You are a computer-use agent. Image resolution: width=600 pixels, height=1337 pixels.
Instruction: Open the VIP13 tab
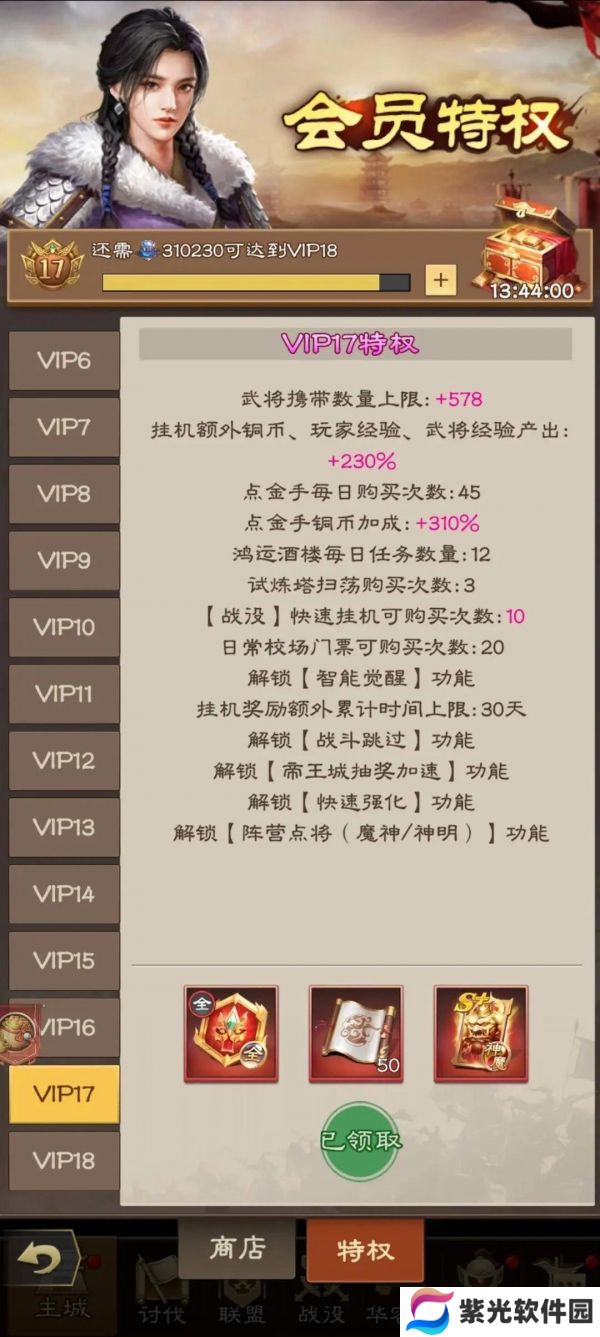(x=63, y=827)
